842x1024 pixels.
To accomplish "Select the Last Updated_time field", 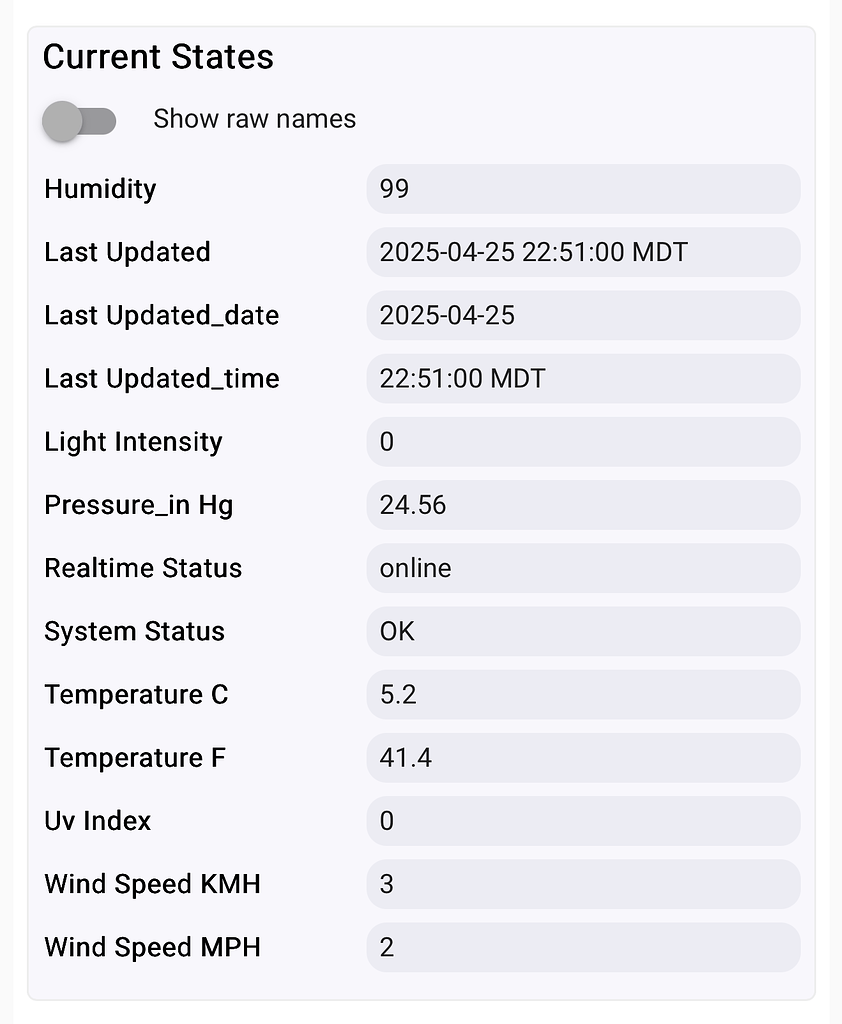I will pos(583,378).
